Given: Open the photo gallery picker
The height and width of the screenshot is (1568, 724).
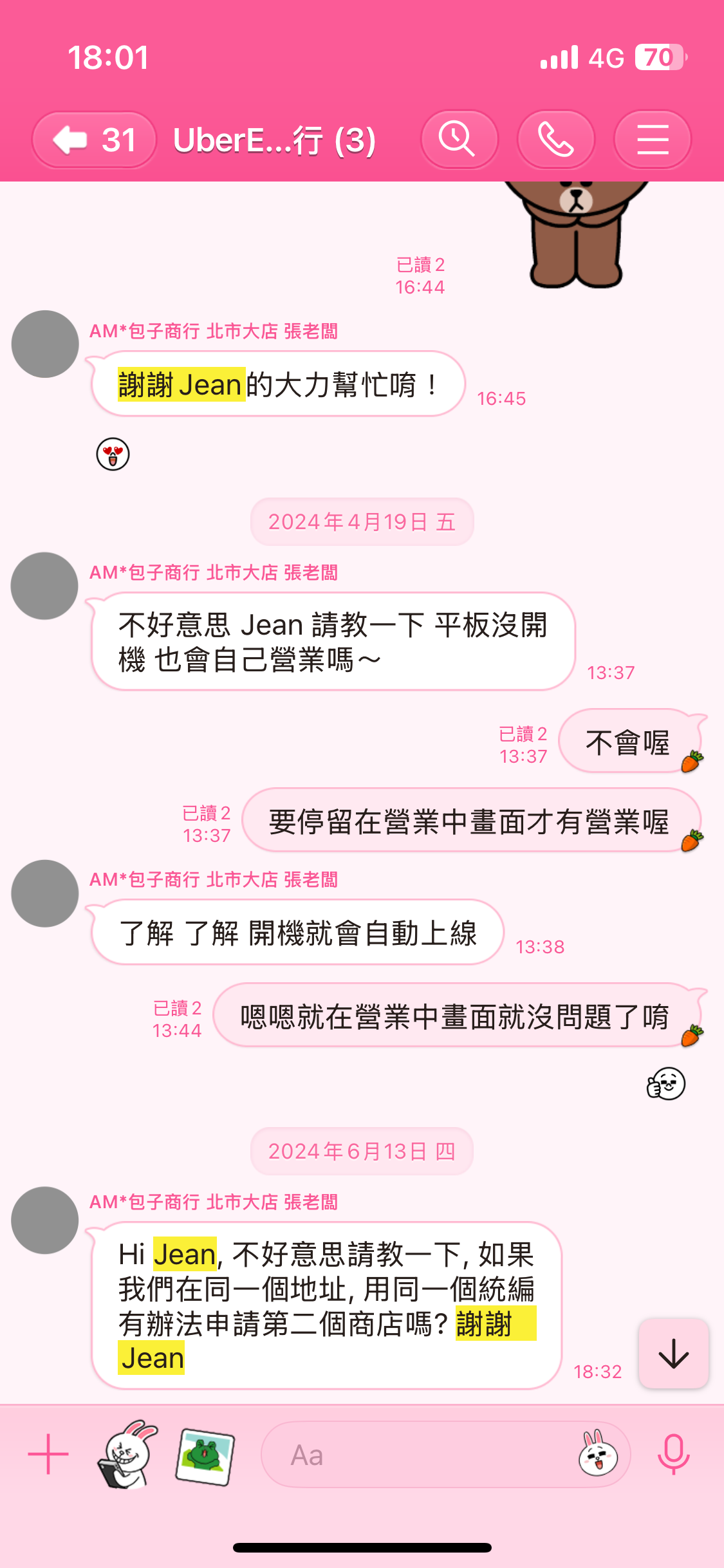Looking at the screenshot, I should [205, 1455].
